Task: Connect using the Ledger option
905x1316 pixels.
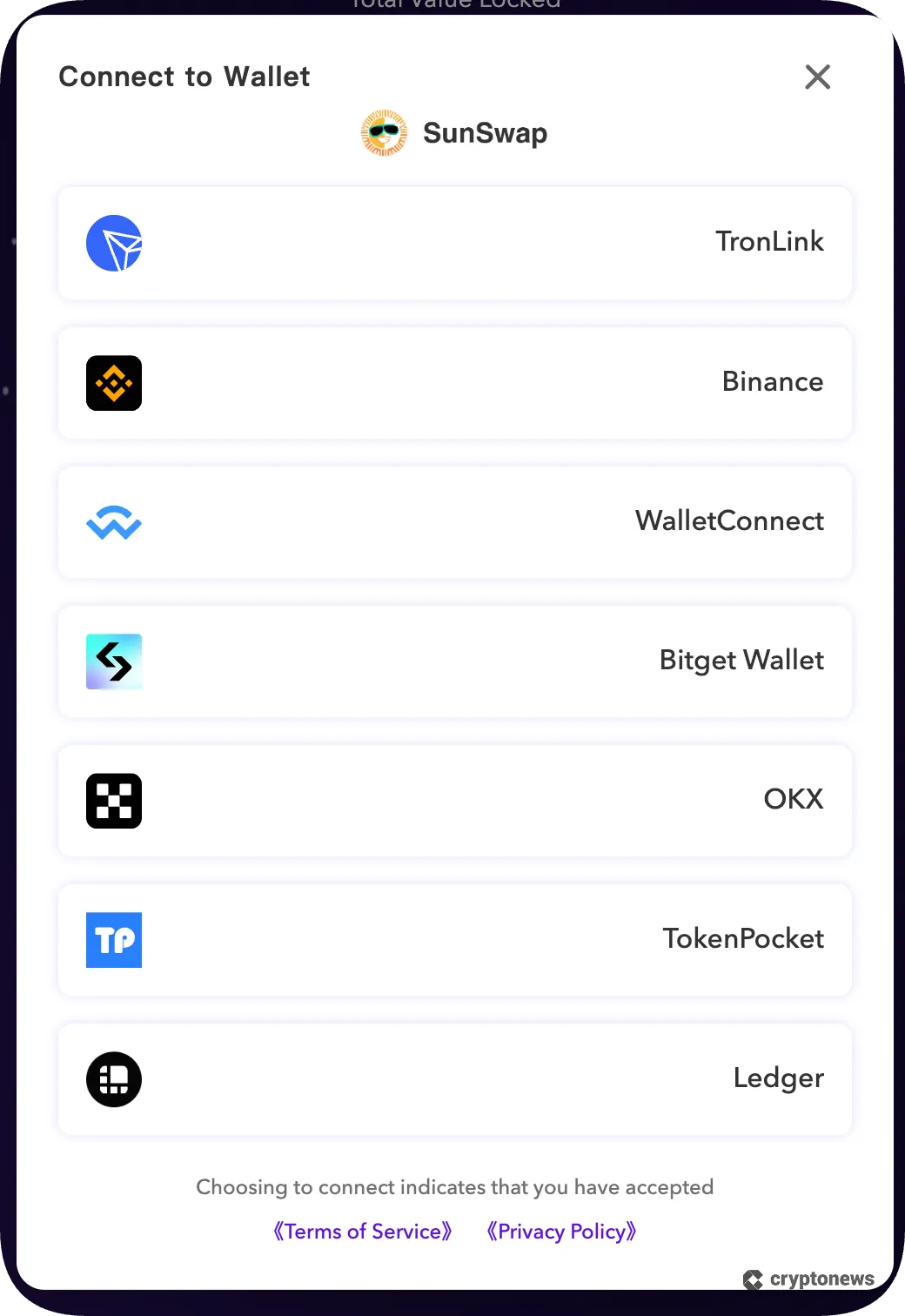Action: click(454, 1079)
